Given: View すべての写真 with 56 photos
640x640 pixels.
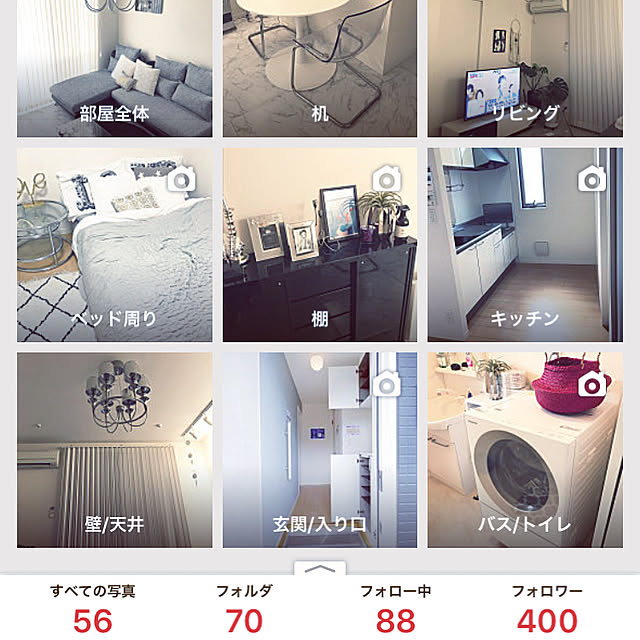Looking at the screenshot, I should pyautogui.click(x=92, y=608).
